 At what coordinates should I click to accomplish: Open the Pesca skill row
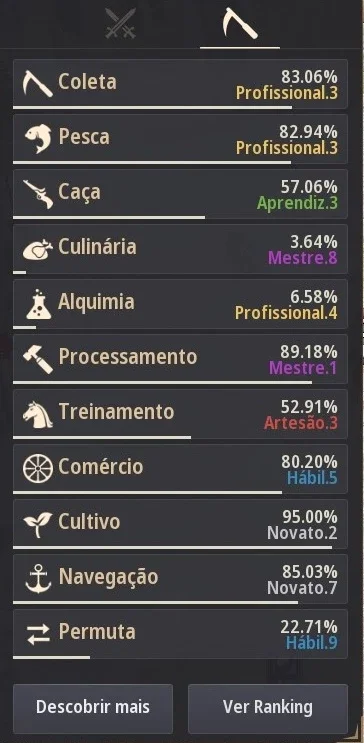(x=180, y=139)
